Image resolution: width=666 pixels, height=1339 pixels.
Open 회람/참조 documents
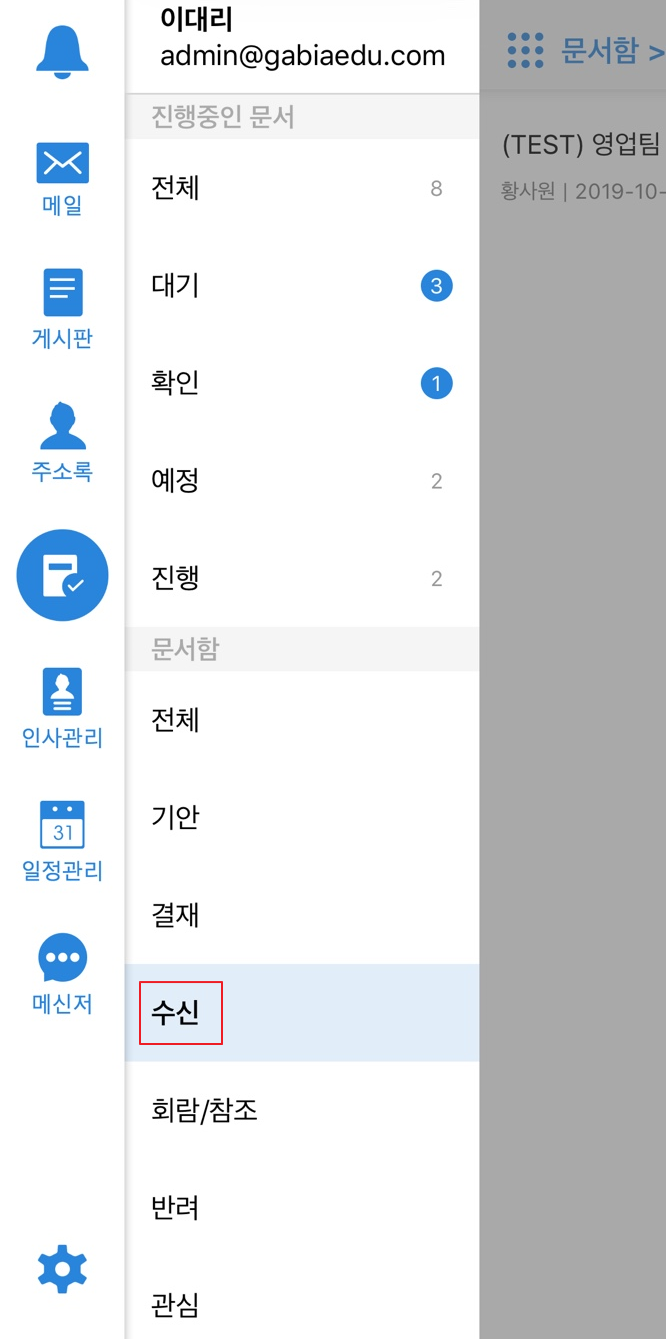(302, 1110)
